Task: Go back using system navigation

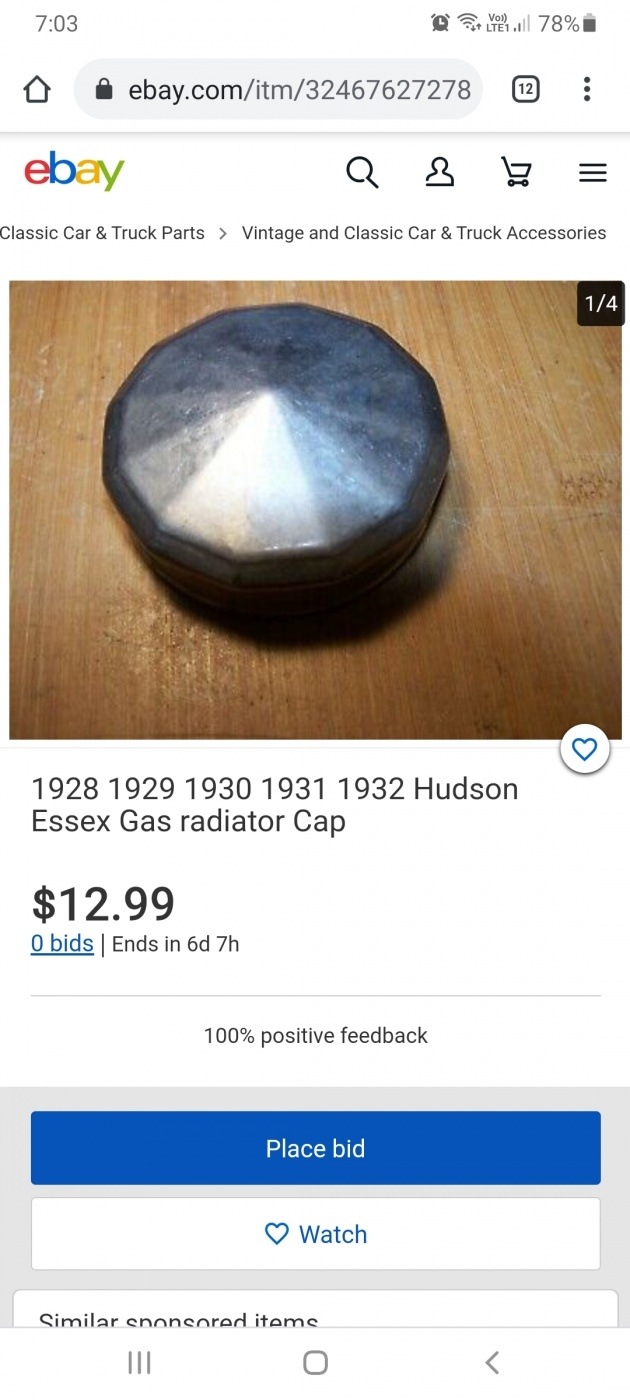Action: click(491, 1362)
